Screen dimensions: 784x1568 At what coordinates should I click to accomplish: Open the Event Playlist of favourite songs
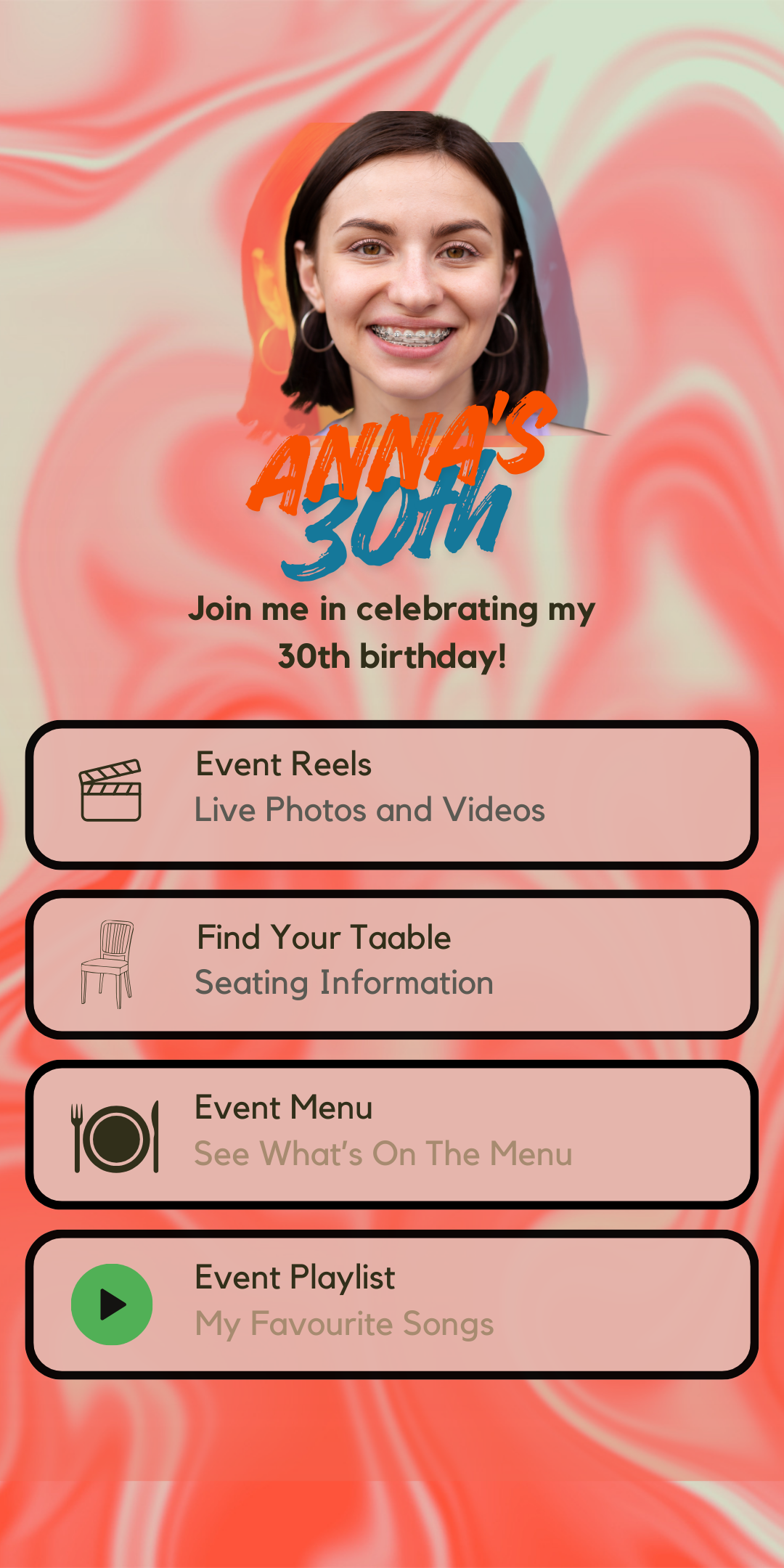(392, 1304)
